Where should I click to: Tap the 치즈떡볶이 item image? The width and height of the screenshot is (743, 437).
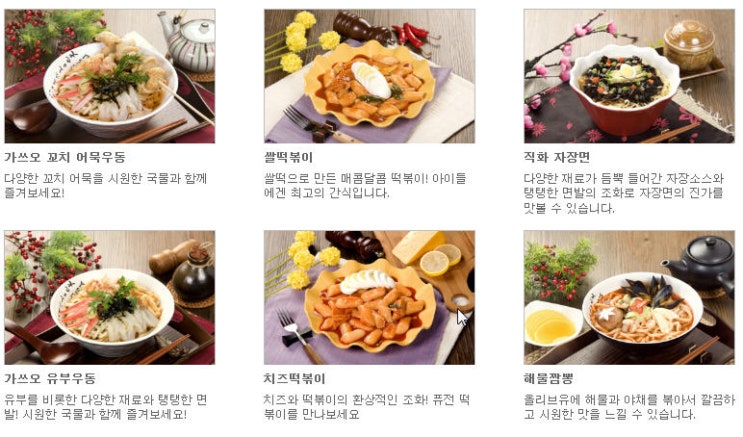tap(369, 297)
